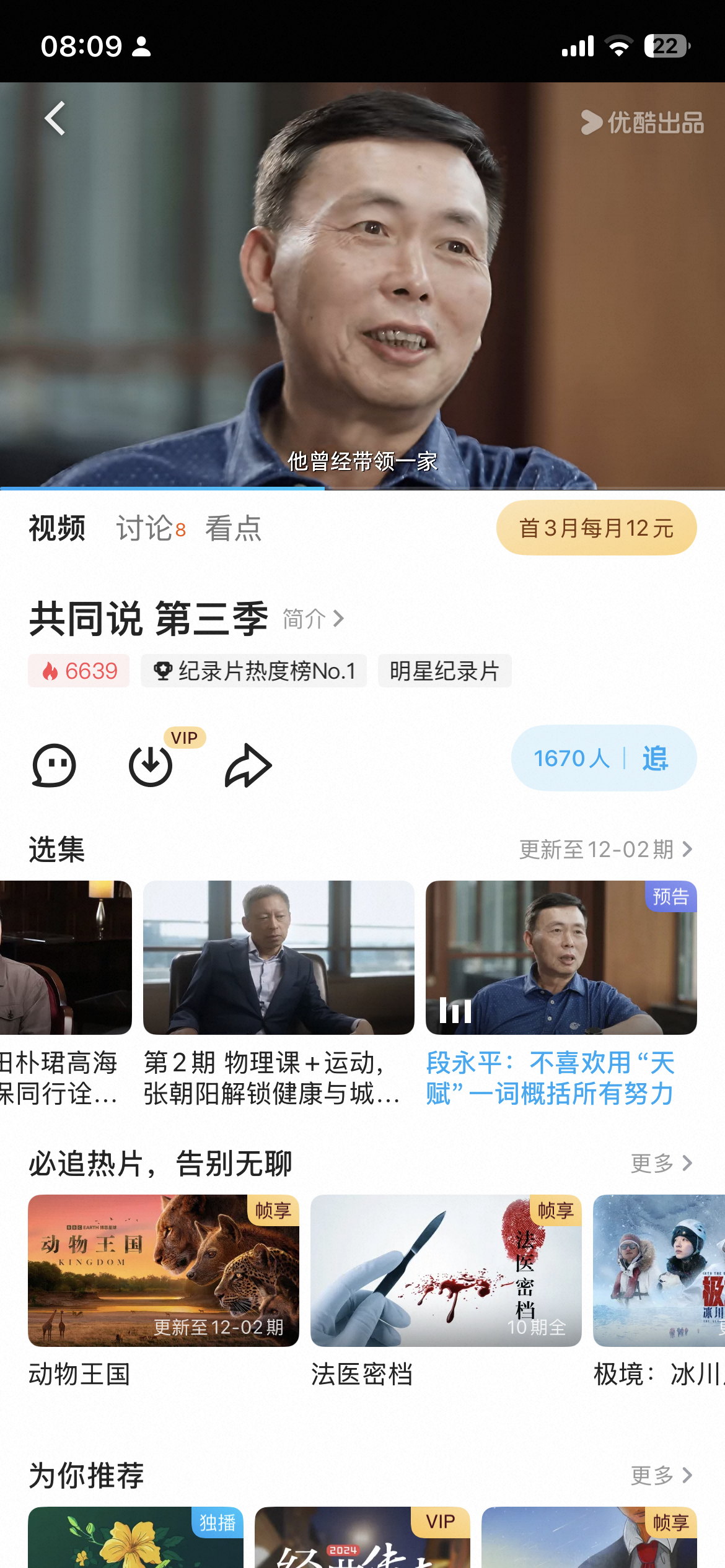Open the 纪录片热度榜No.1 ranking chip

point(254,671)
